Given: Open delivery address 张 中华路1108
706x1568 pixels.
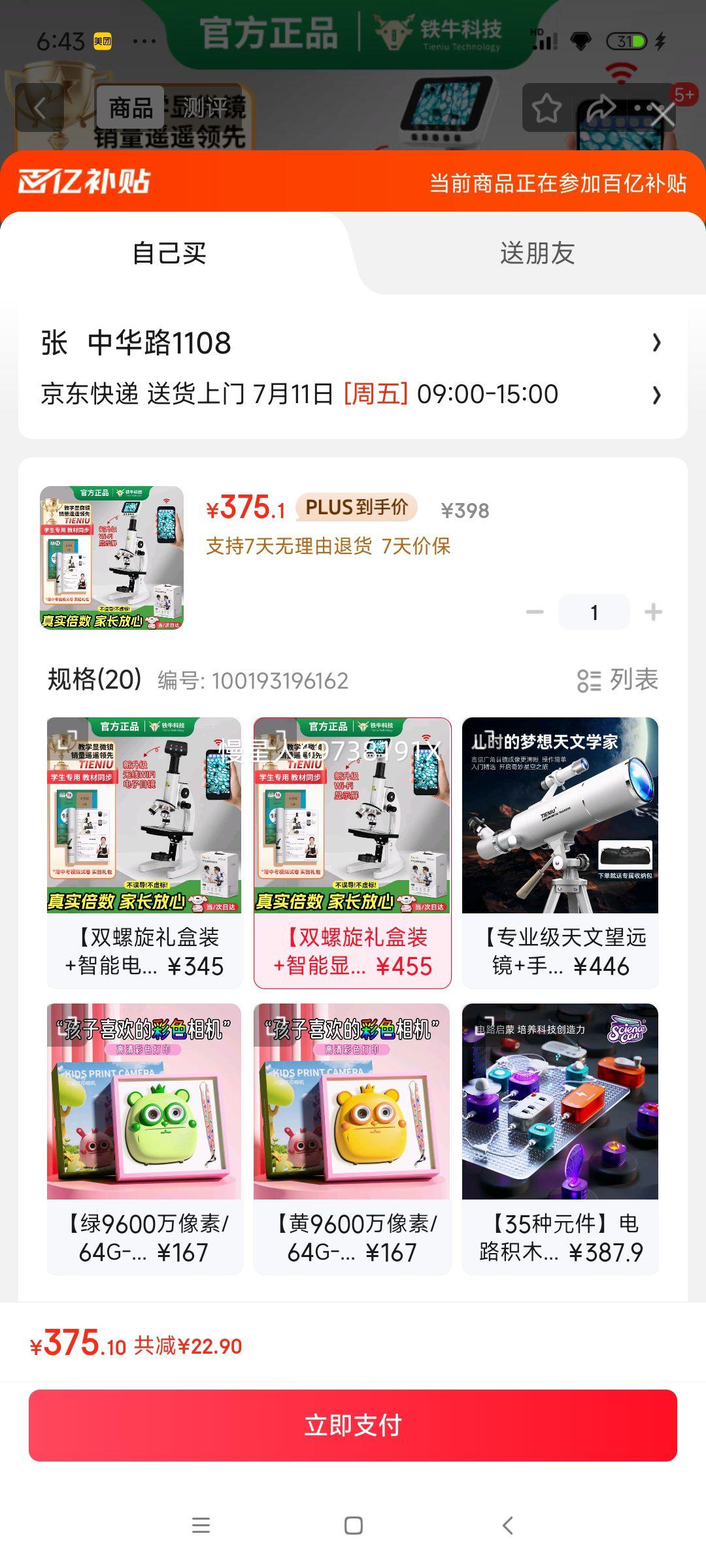Looking at the screenshot, I should (353, 343).
